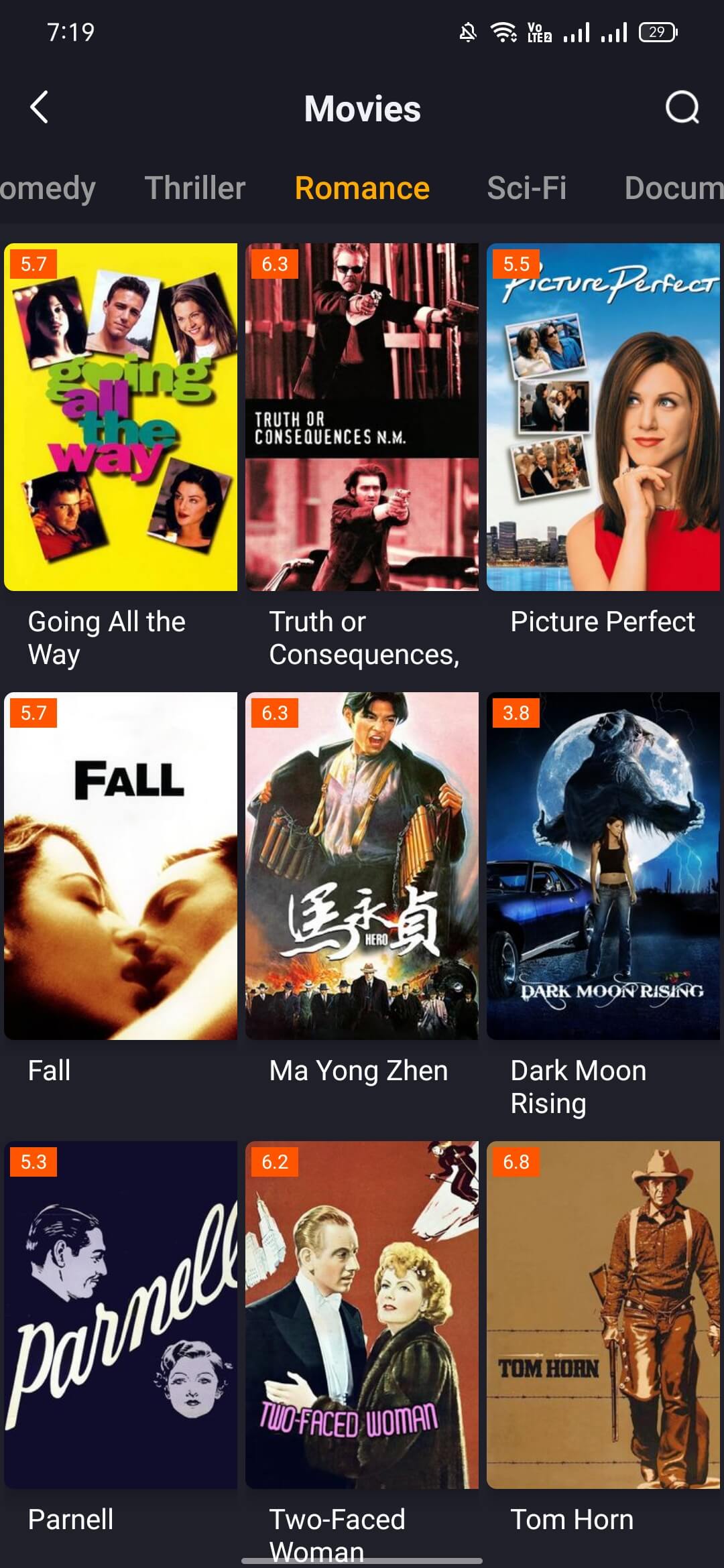View Tom Horn movie details

(603, 1315)
